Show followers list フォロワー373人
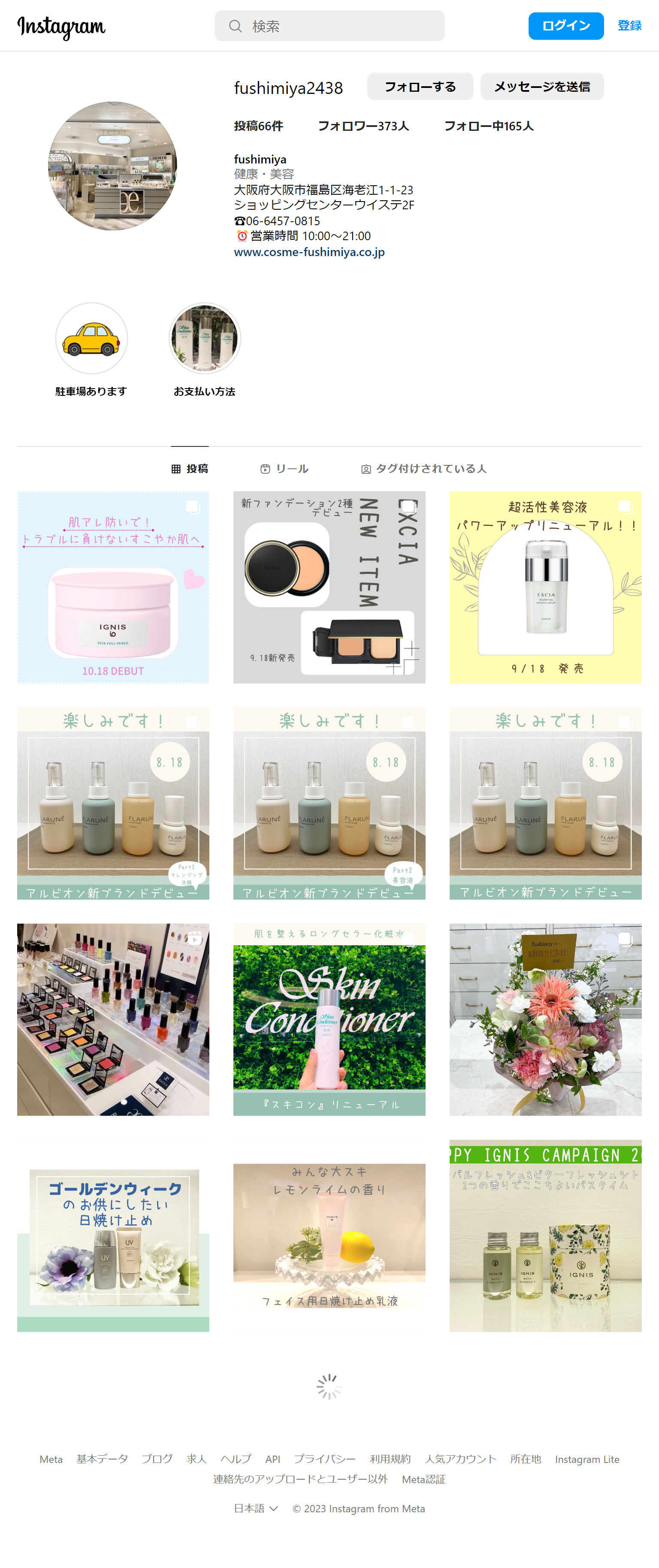This screenshot has width=659, height=1568. (363, 126)
